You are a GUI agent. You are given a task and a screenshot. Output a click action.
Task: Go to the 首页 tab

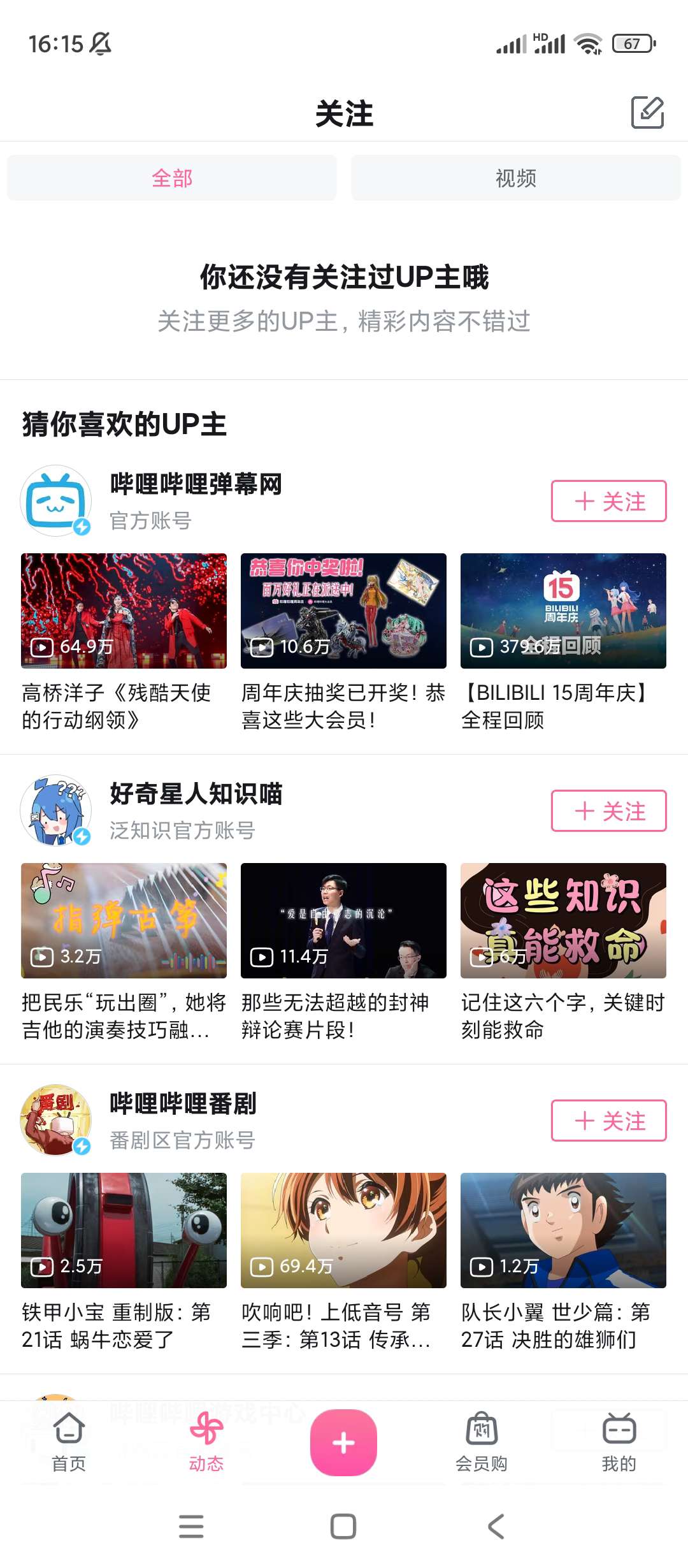point(69,1442)
